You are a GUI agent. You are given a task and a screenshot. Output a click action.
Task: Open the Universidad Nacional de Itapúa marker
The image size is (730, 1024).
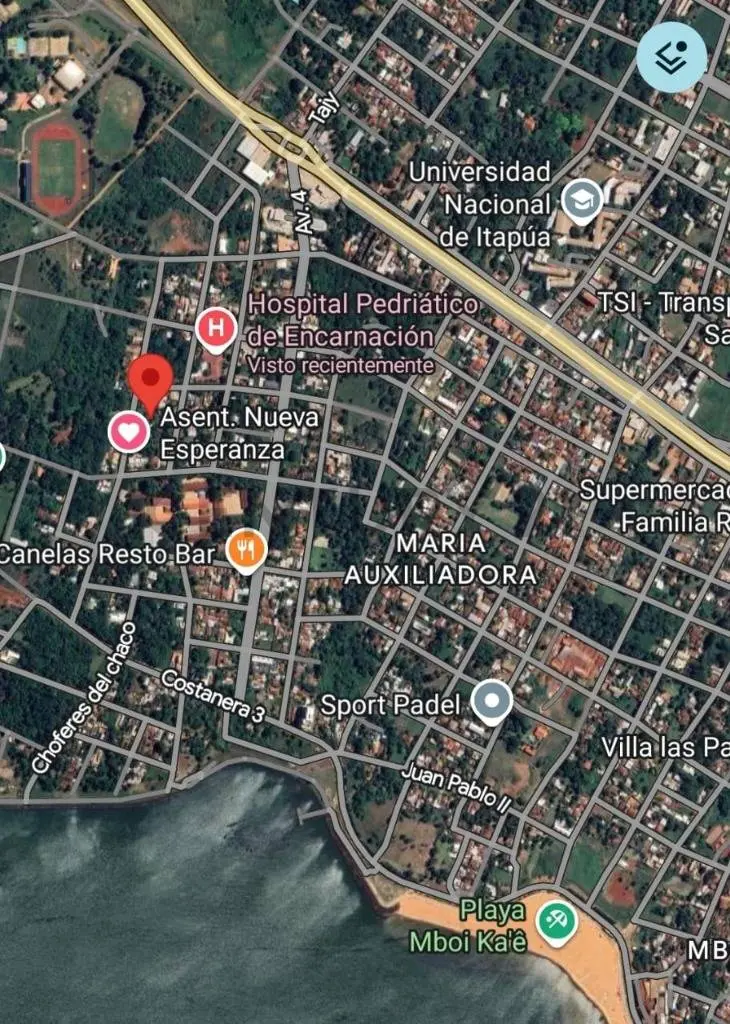[x=581, y=201]
